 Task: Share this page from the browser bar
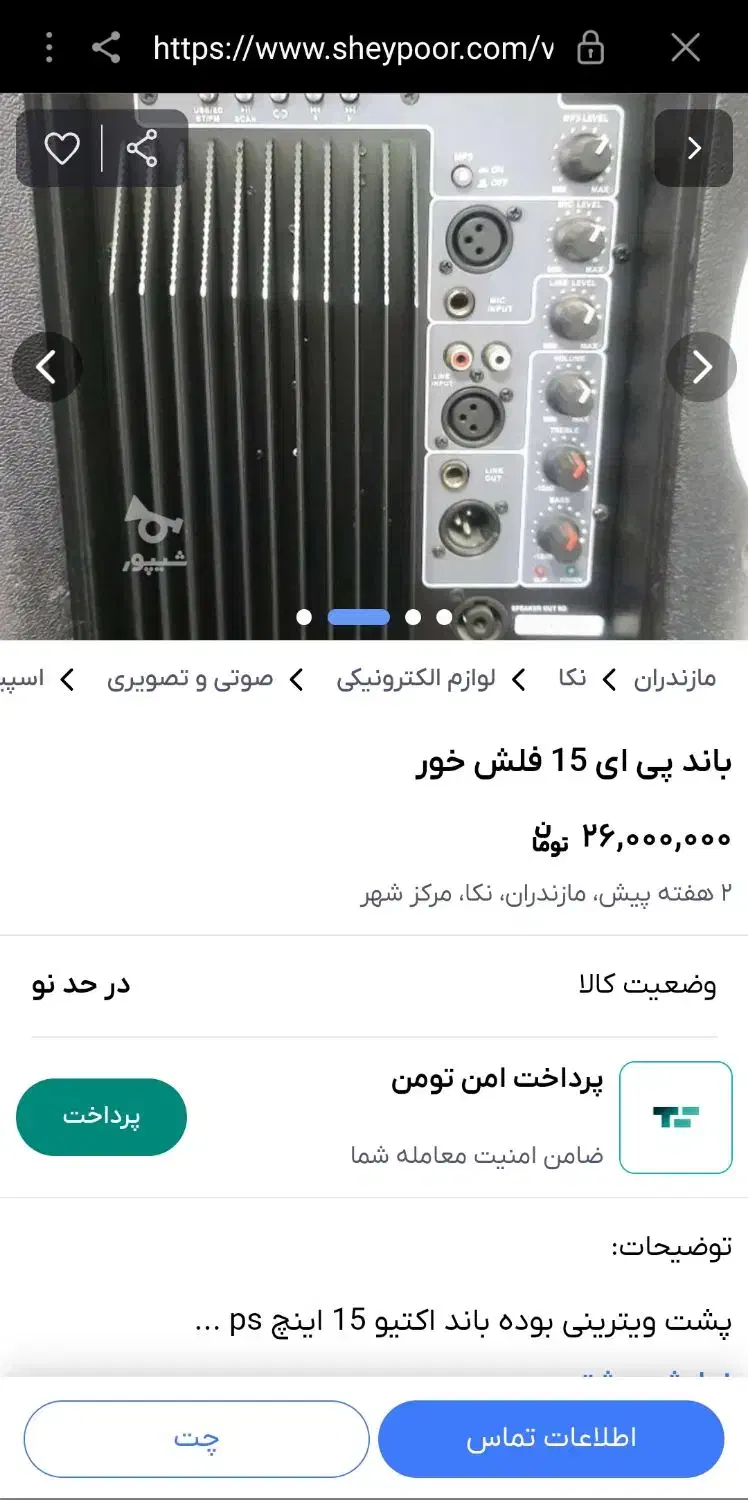tap(106, 47)
